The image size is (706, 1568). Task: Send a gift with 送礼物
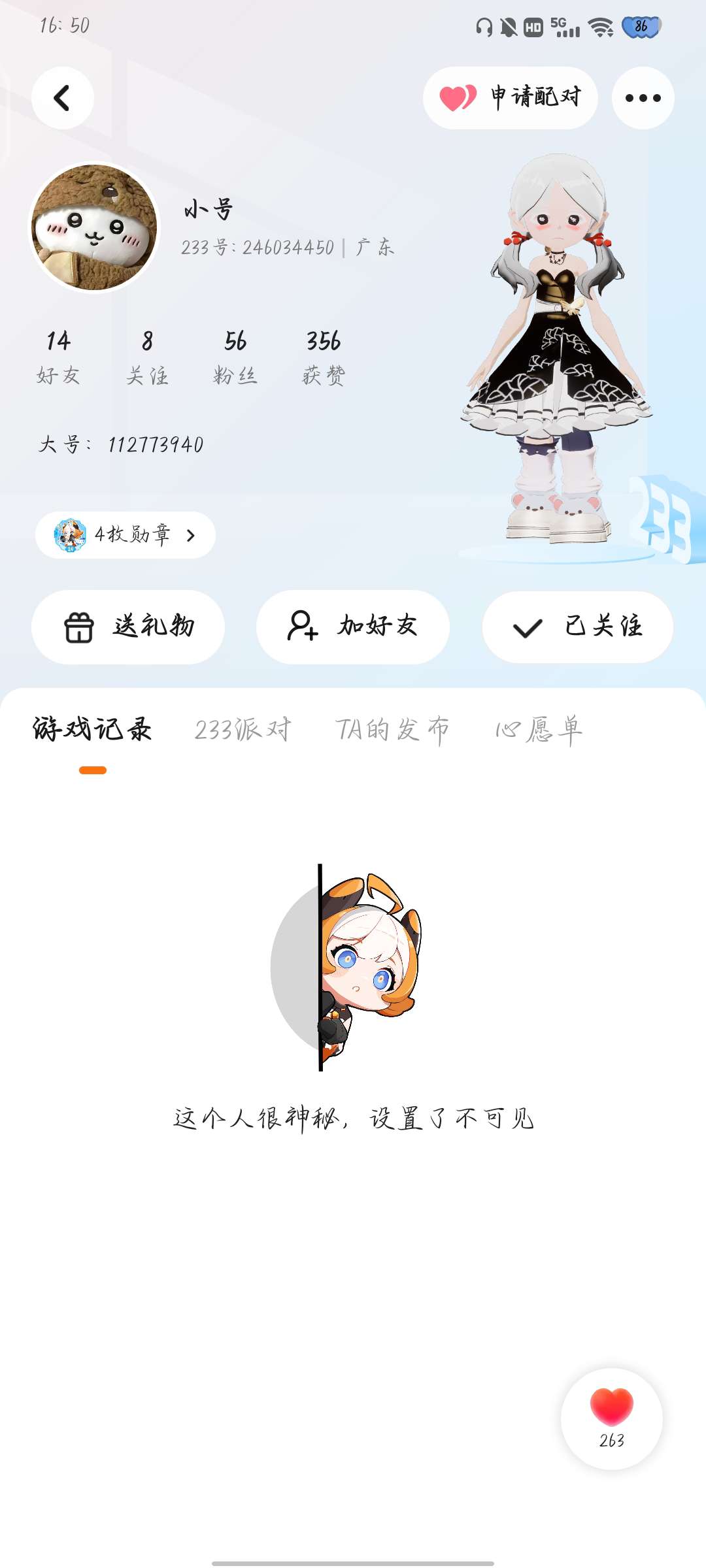click(x=128, y=627)
